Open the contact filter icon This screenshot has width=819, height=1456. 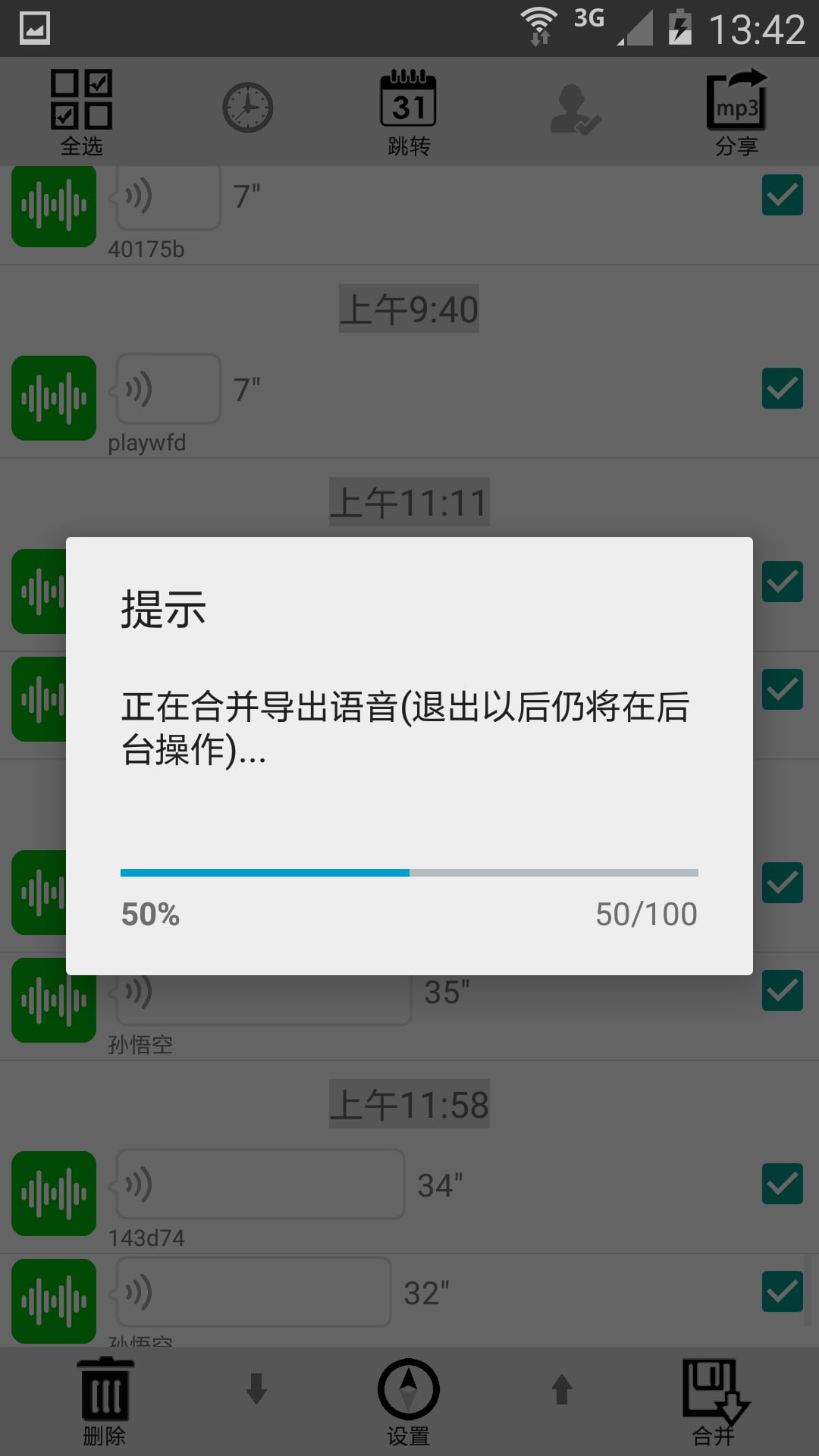point(575,109)
